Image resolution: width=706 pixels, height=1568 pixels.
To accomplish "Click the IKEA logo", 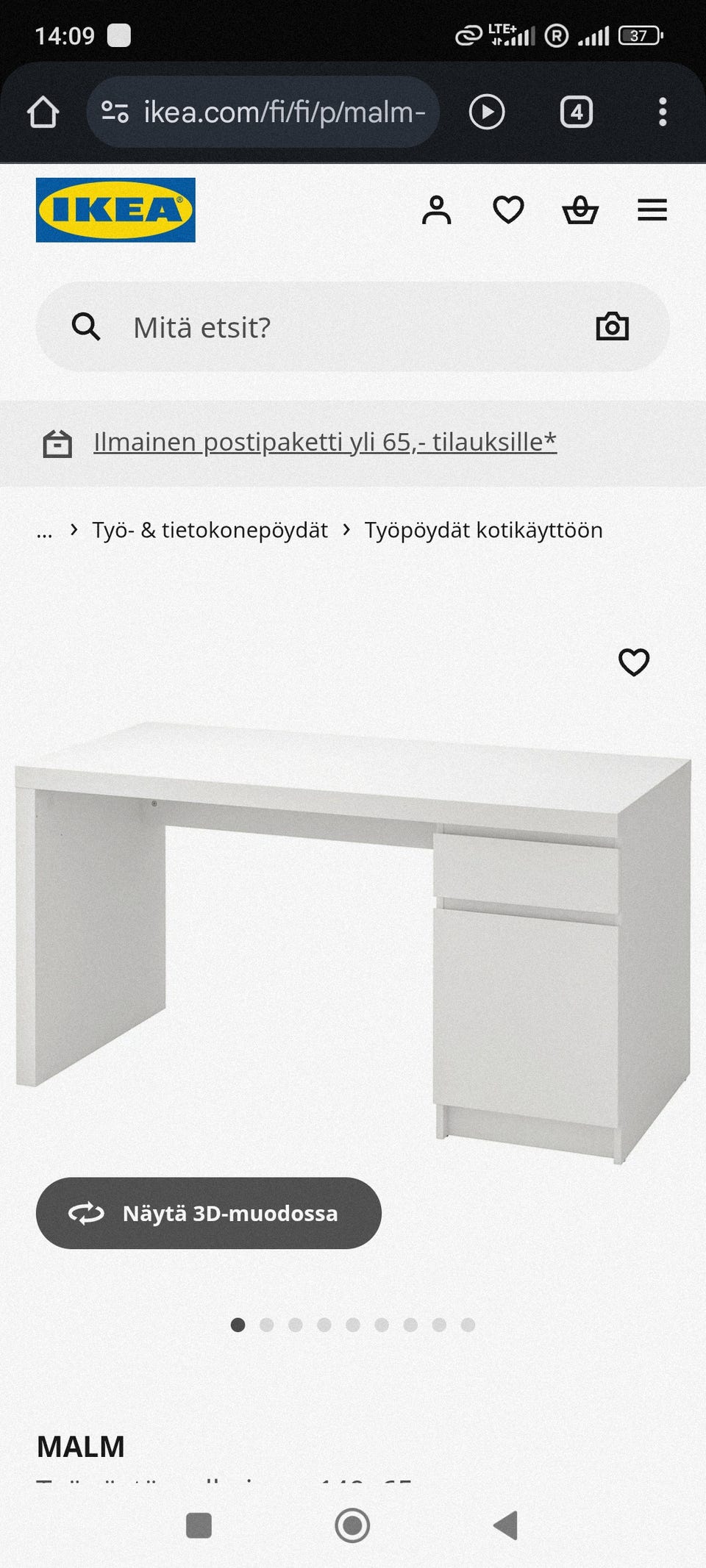I will point(115,210).
